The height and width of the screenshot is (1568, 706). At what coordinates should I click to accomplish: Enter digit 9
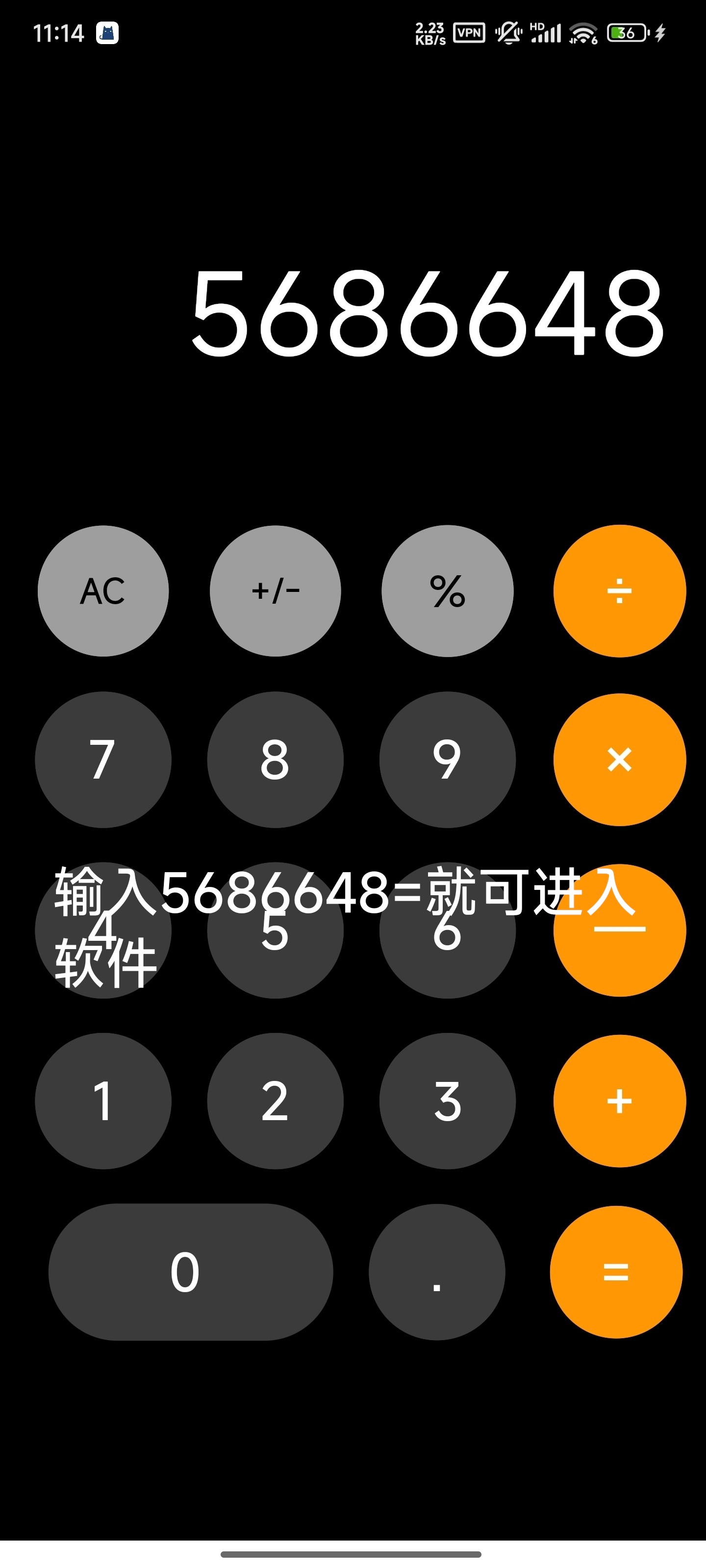(x=448, y=759)
